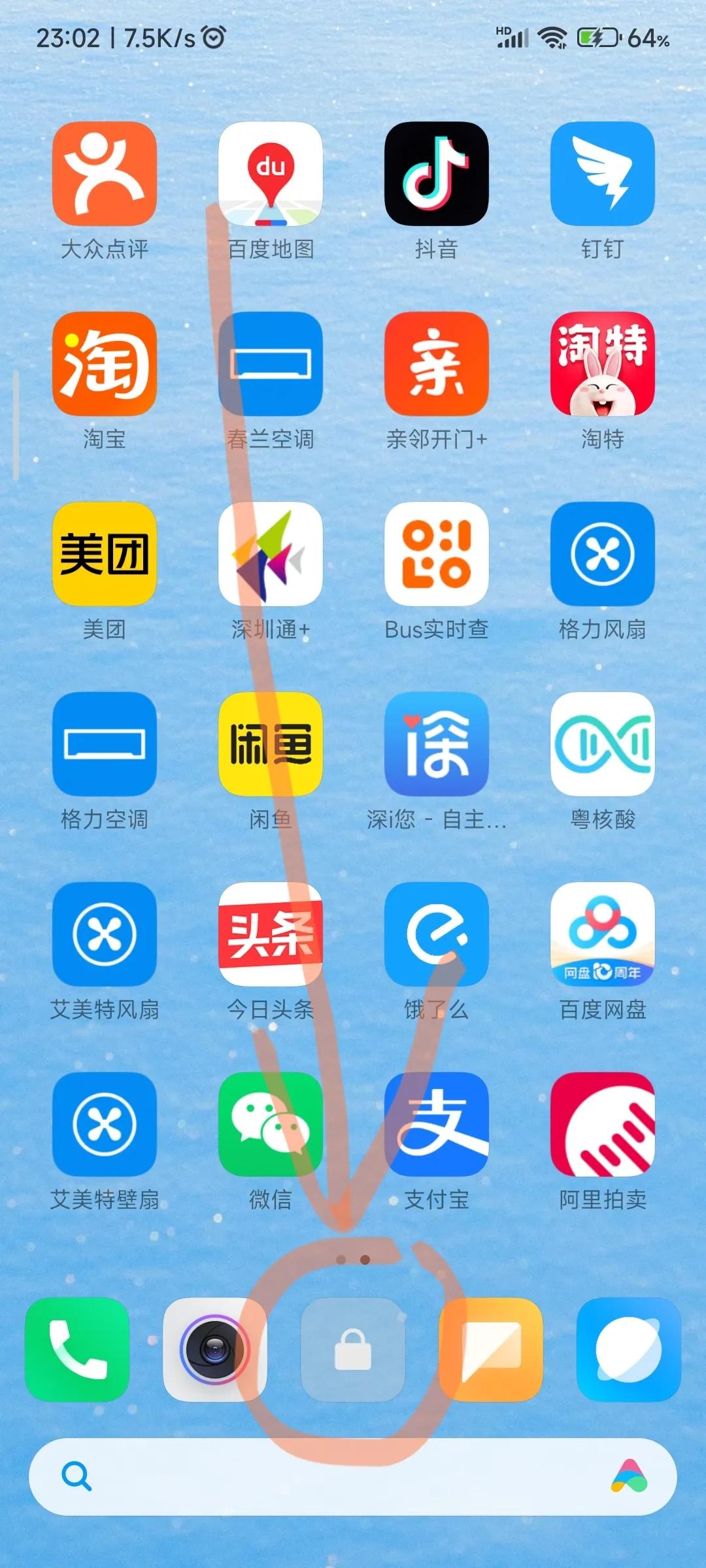Launch 百度网盘
The height and width of the screenshot is (1568, 706).
coord(603,934)
